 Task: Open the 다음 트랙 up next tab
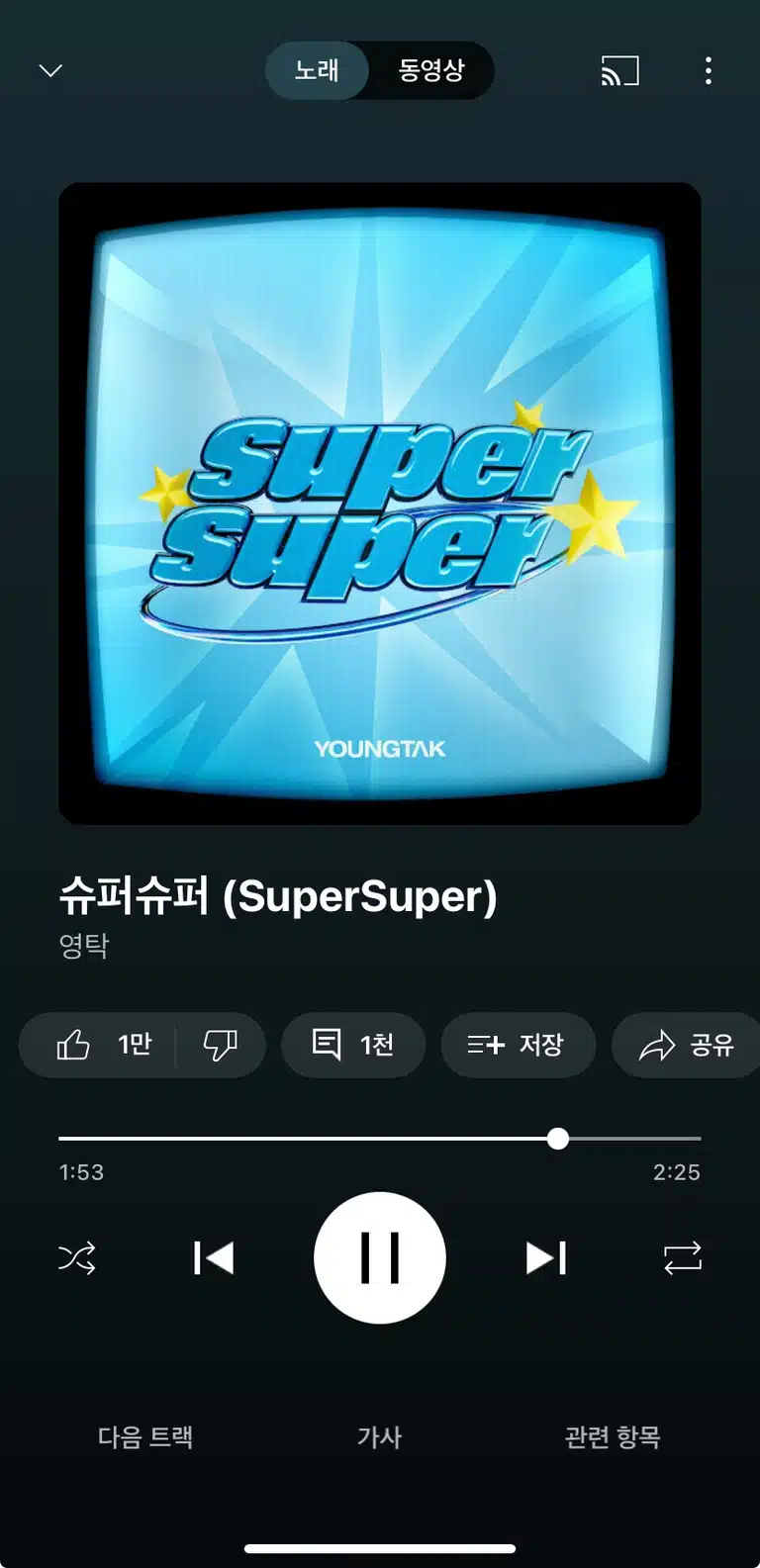pyautogui.click(x=145, y=1436)
